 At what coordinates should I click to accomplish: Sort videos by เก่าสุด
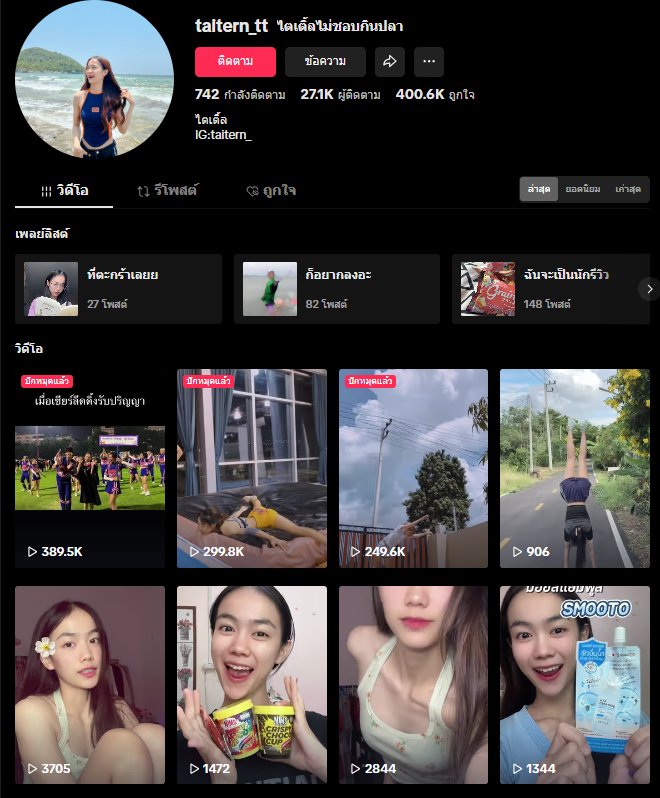click(629, 189)
